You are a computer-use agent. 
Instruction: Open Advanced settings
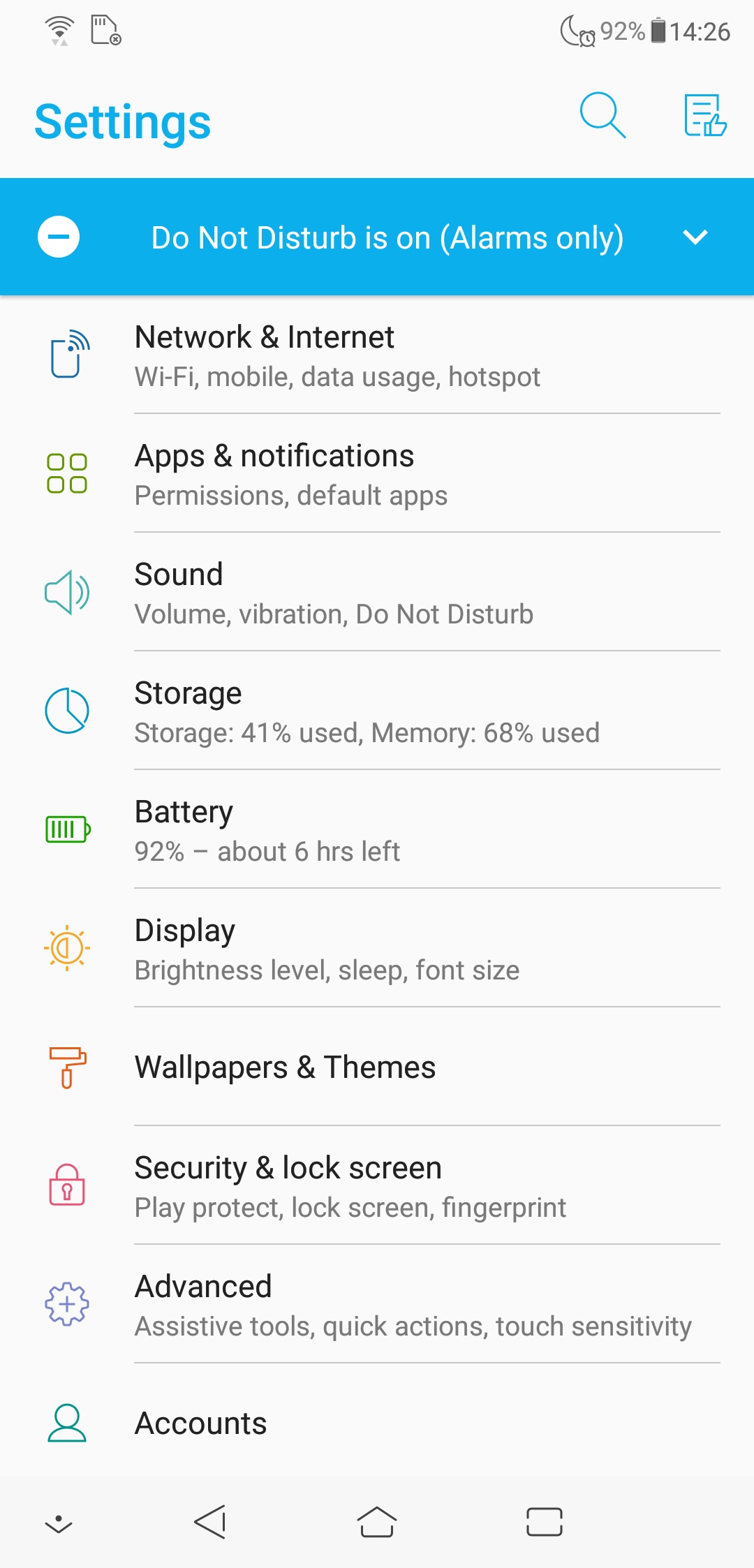pos(377,1306)
